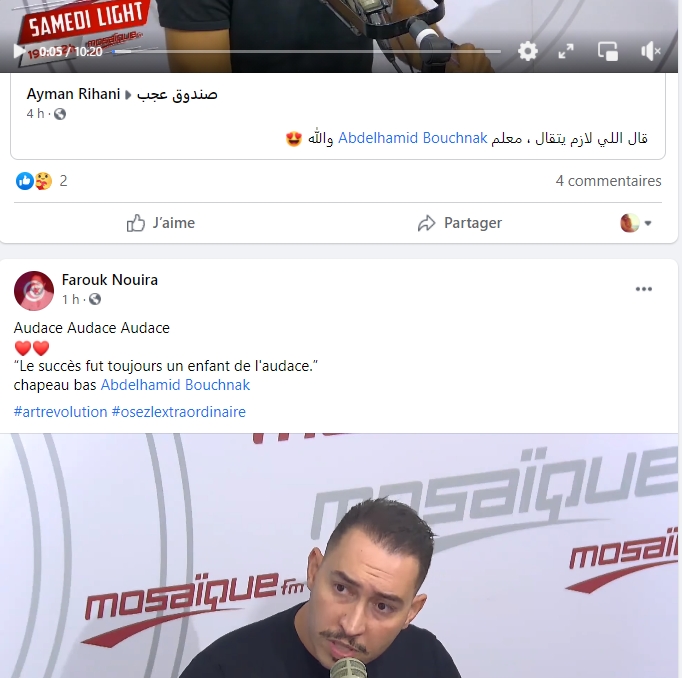Open video in picture-in-picture mode

pos(607,51)
